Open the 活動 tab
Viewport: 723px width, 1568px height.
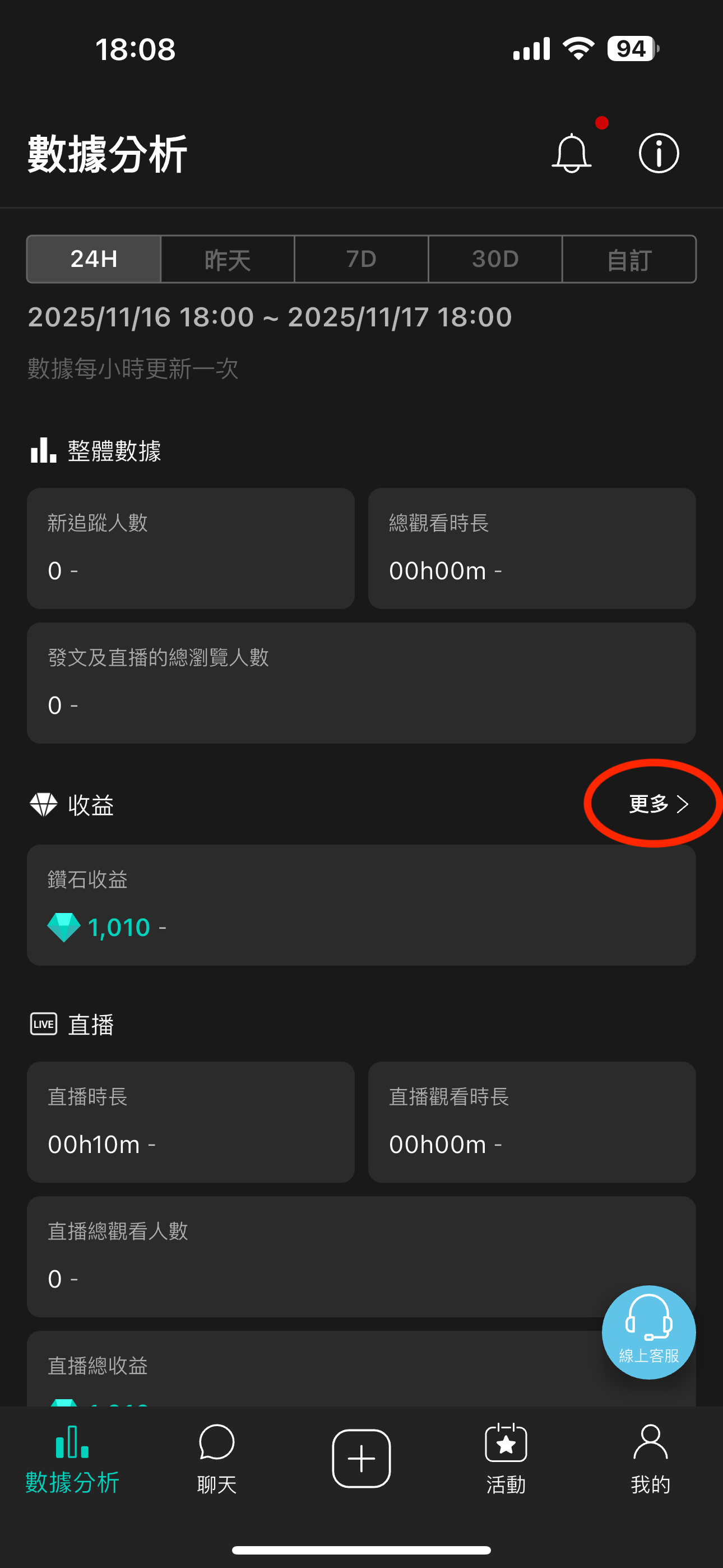tap(506, 1459)
